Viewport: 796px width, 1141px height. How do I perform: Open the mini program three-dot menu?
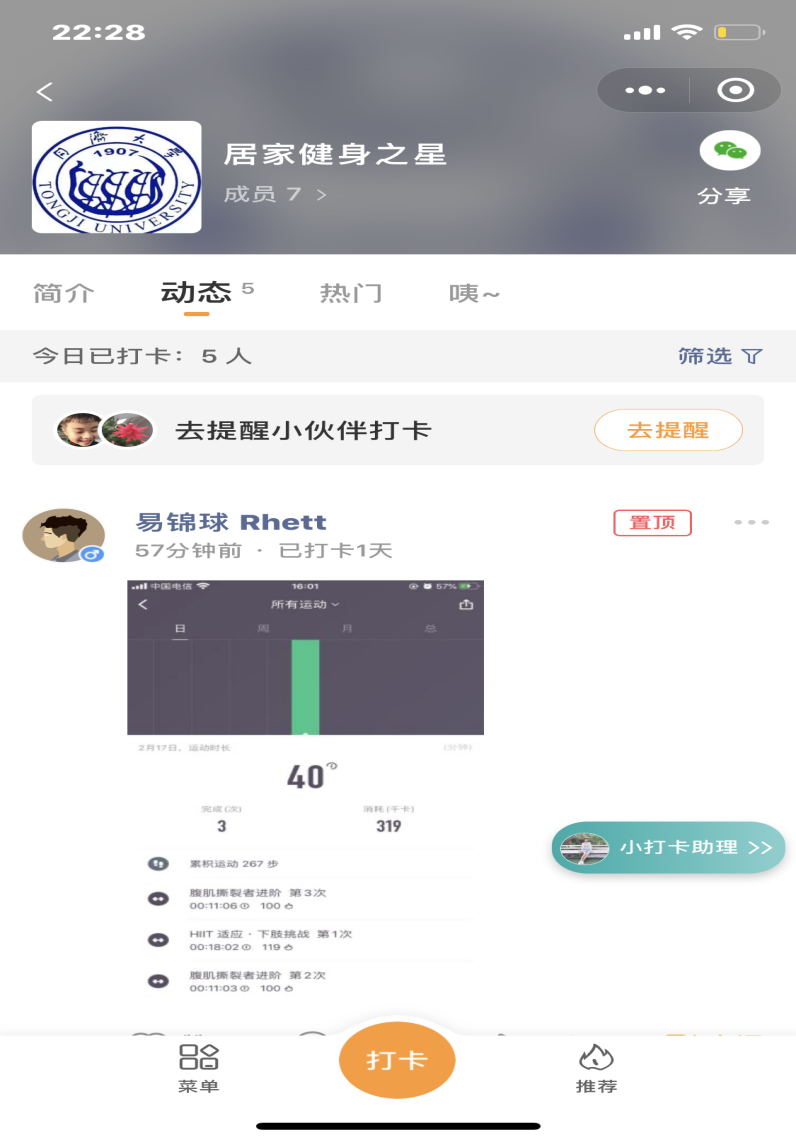(x=645, y=90)
